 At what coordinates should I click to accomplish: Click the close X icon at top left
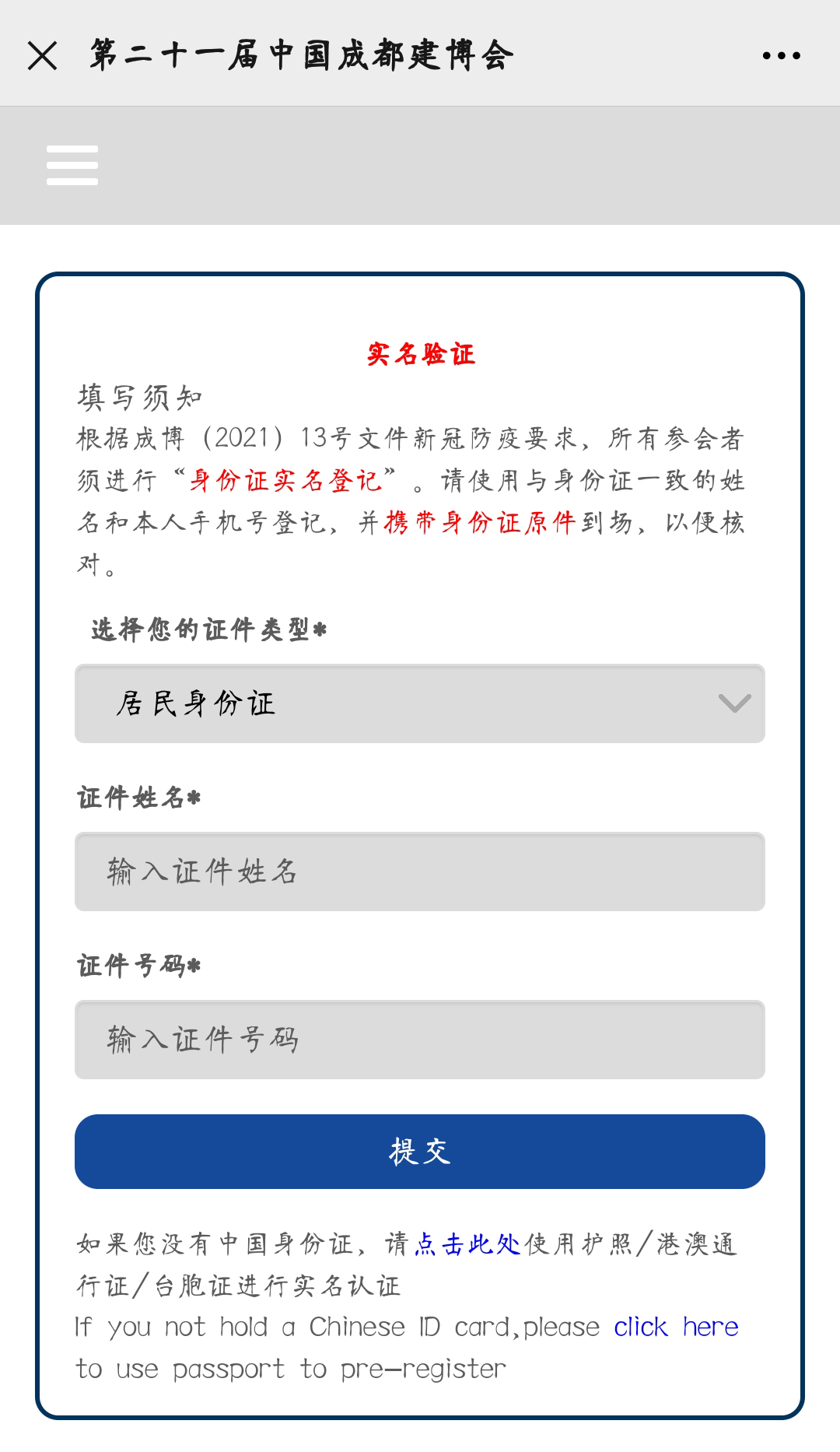43,55
